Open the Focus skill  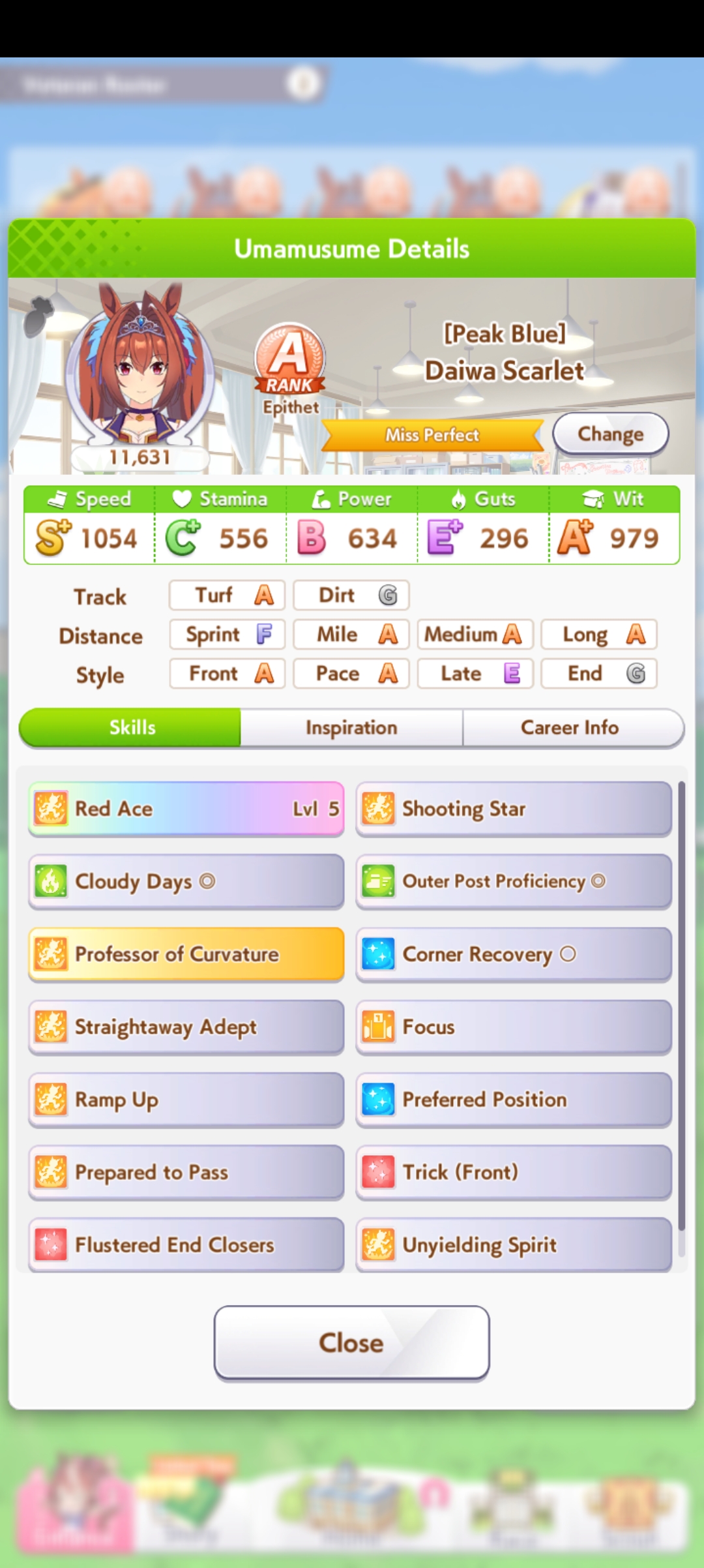coord(514,1027)
